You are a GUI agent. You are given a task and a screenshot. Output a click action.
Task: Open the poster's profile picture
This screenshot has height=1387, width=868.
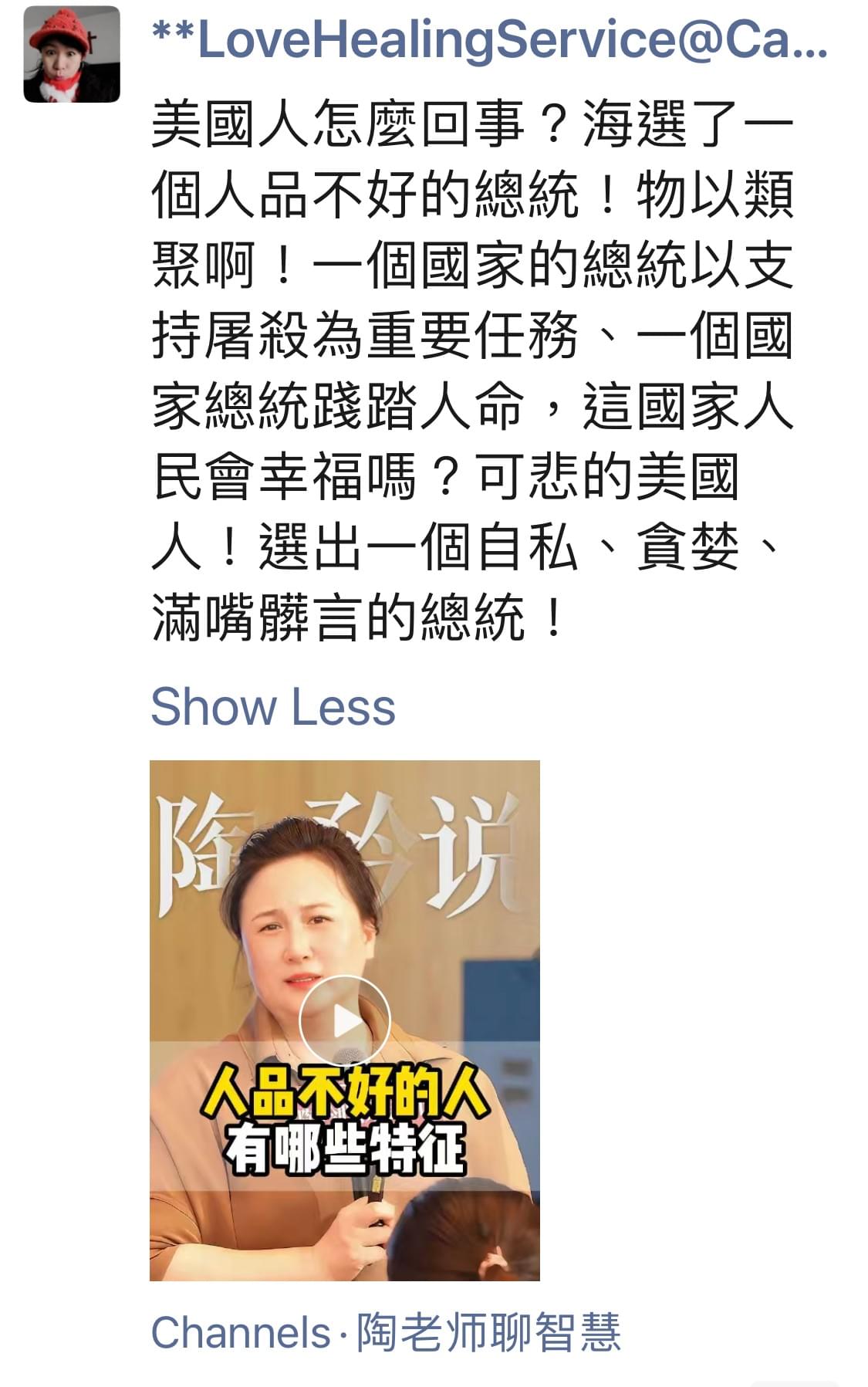(x=72, y=54)
